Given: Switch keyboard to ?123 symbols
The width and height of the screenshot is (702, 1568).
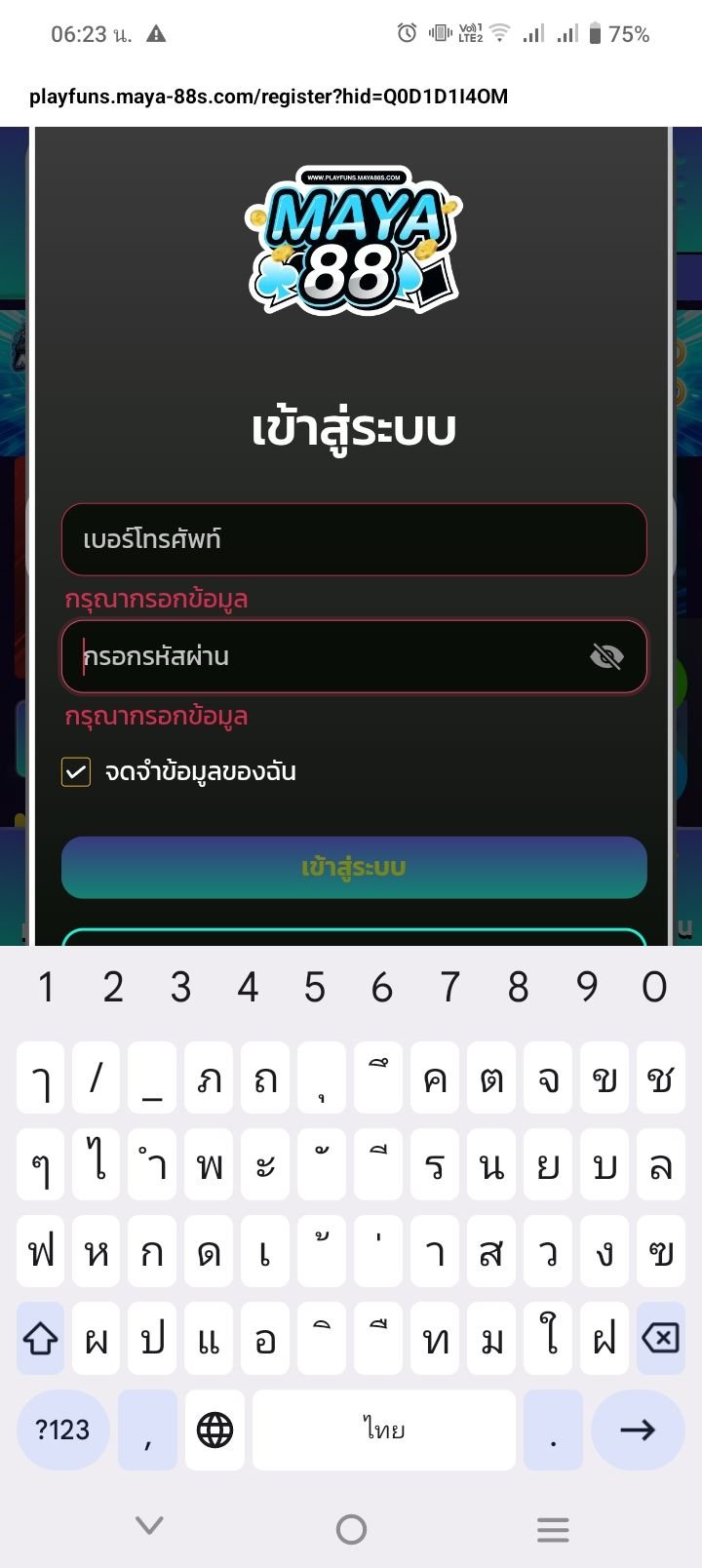Looking at the screenshot, I should point(62,1430).
